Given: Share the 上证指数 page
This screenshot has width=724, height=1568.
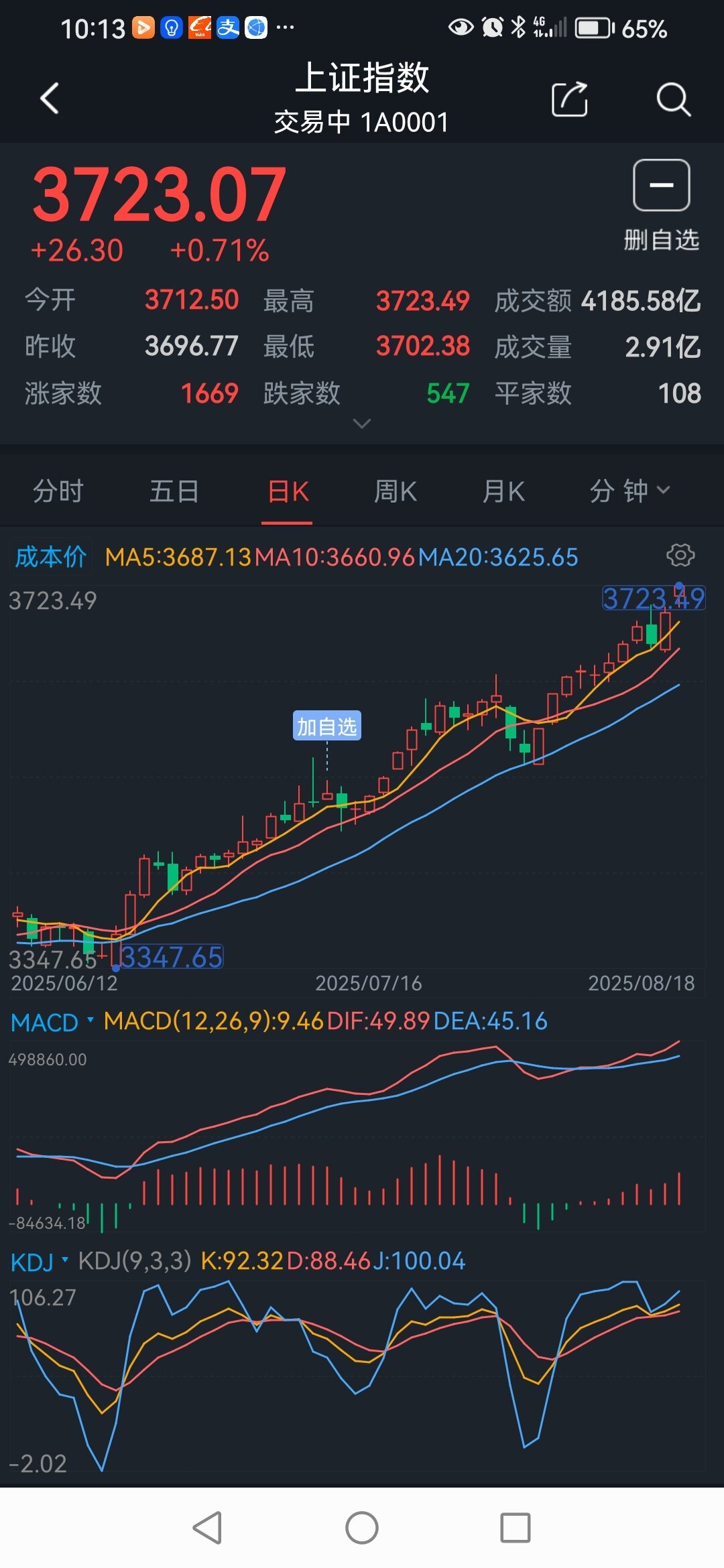Looking at the screenshot, I should coord(569,100).
